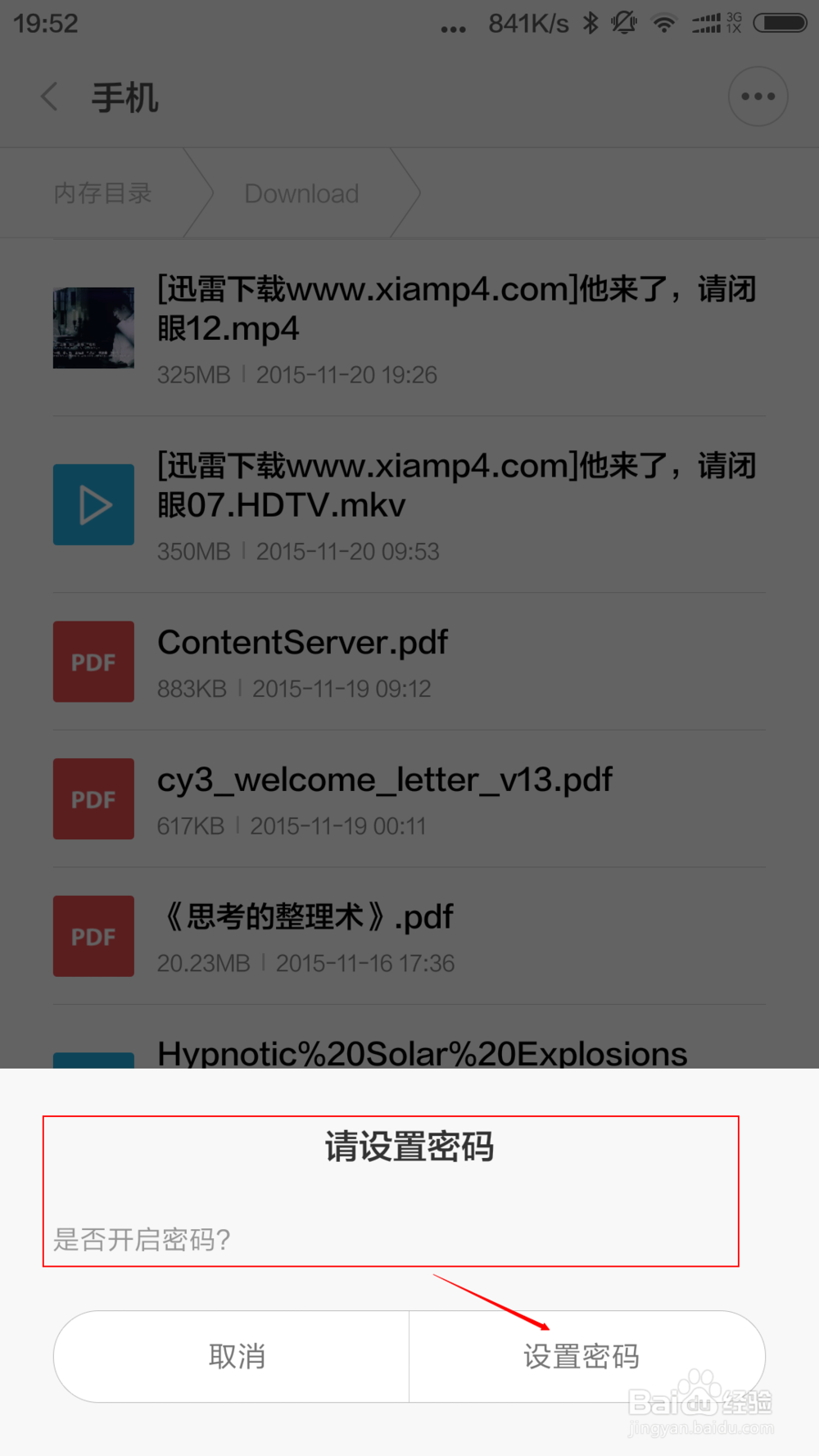Click the play icon on 眼07.HDTV.mkv

(93, 504)
